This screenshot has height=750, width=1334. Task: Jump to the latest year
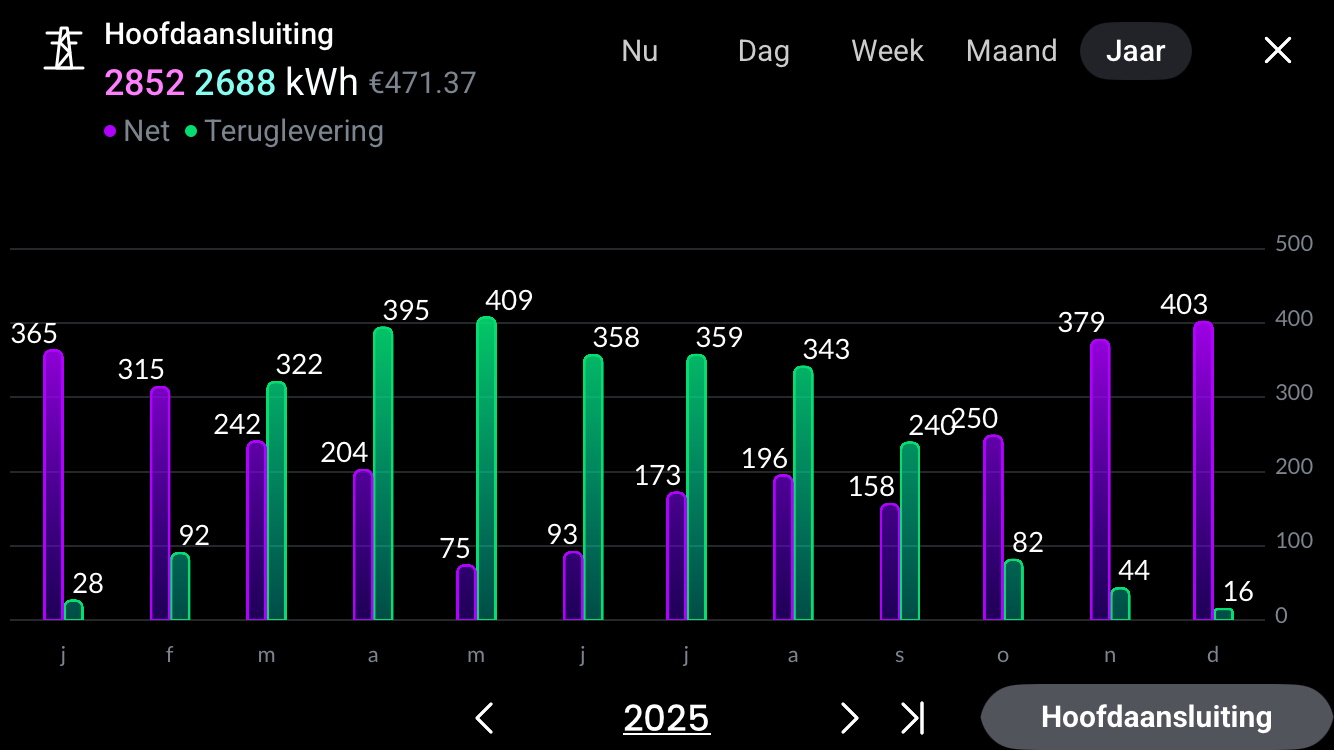pos(912,718)
